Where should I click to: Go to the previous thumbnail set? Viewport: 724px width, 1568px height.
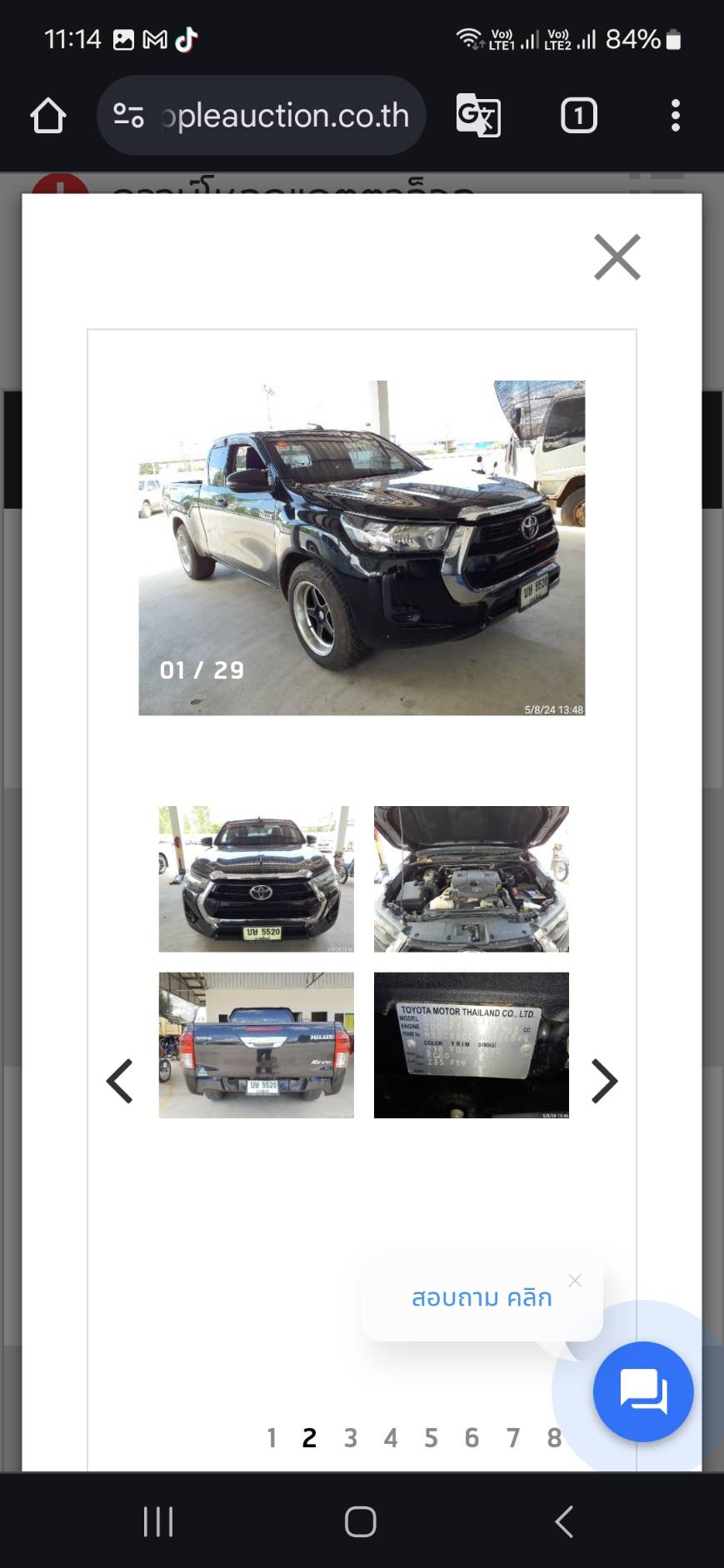pos(120,1081)
